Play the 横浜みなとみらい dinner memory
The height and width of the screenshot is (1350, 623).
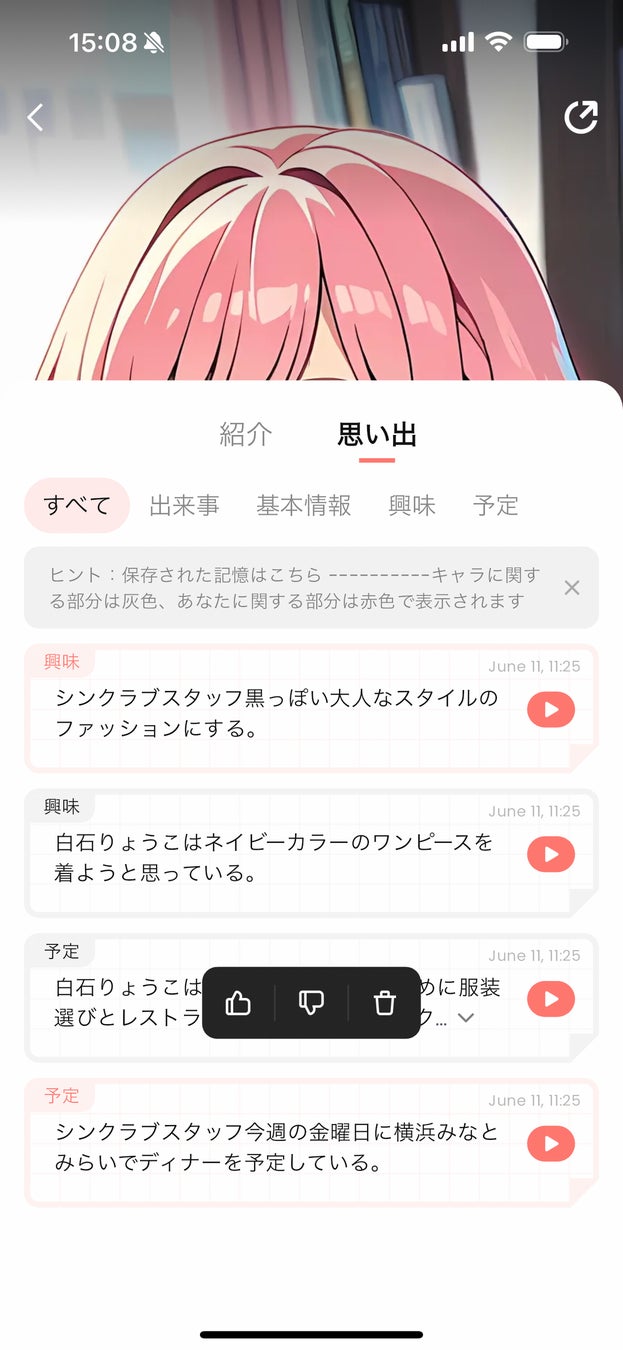(x=551, y=1143)
